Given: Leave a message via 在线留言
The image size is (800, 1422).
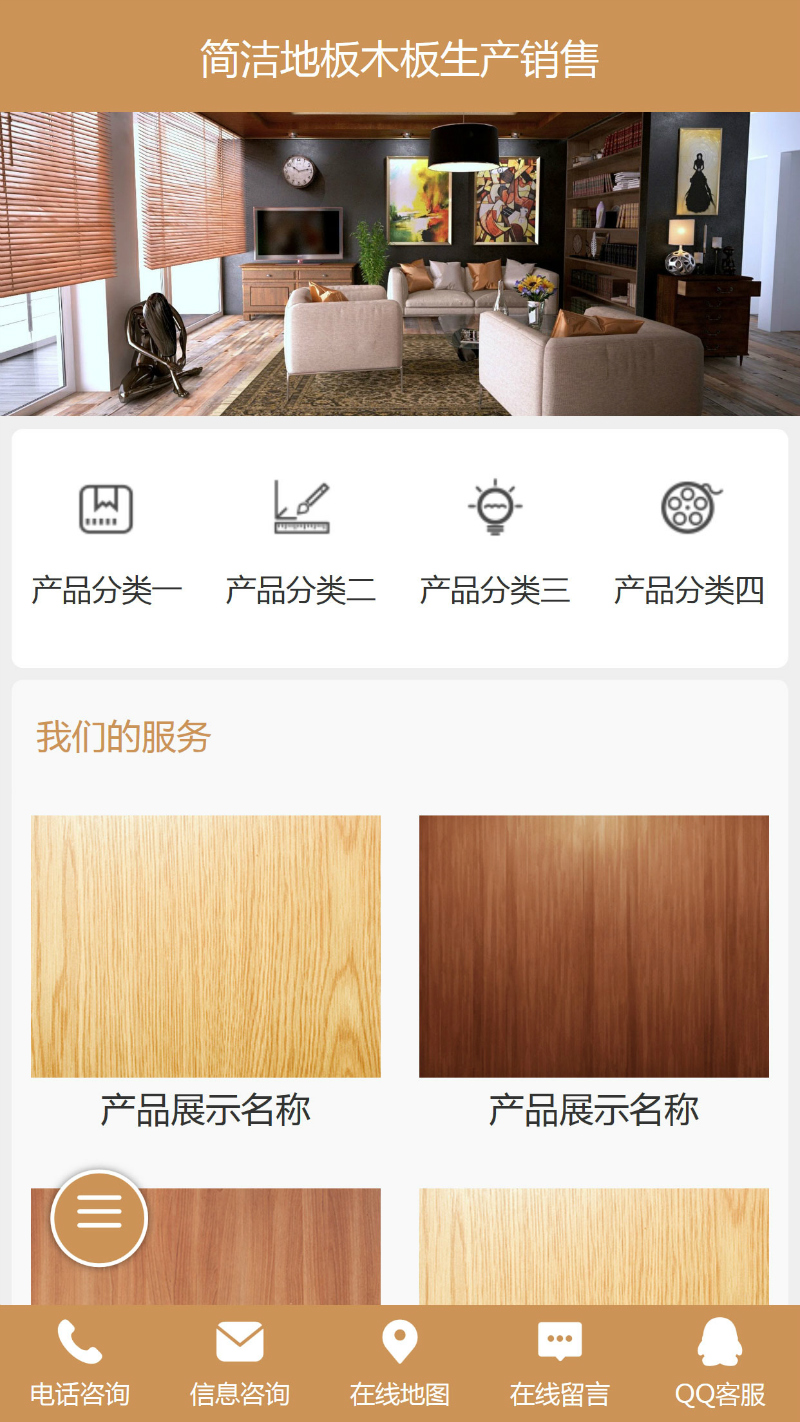Looking at the screenshot, I should 560,1364.
